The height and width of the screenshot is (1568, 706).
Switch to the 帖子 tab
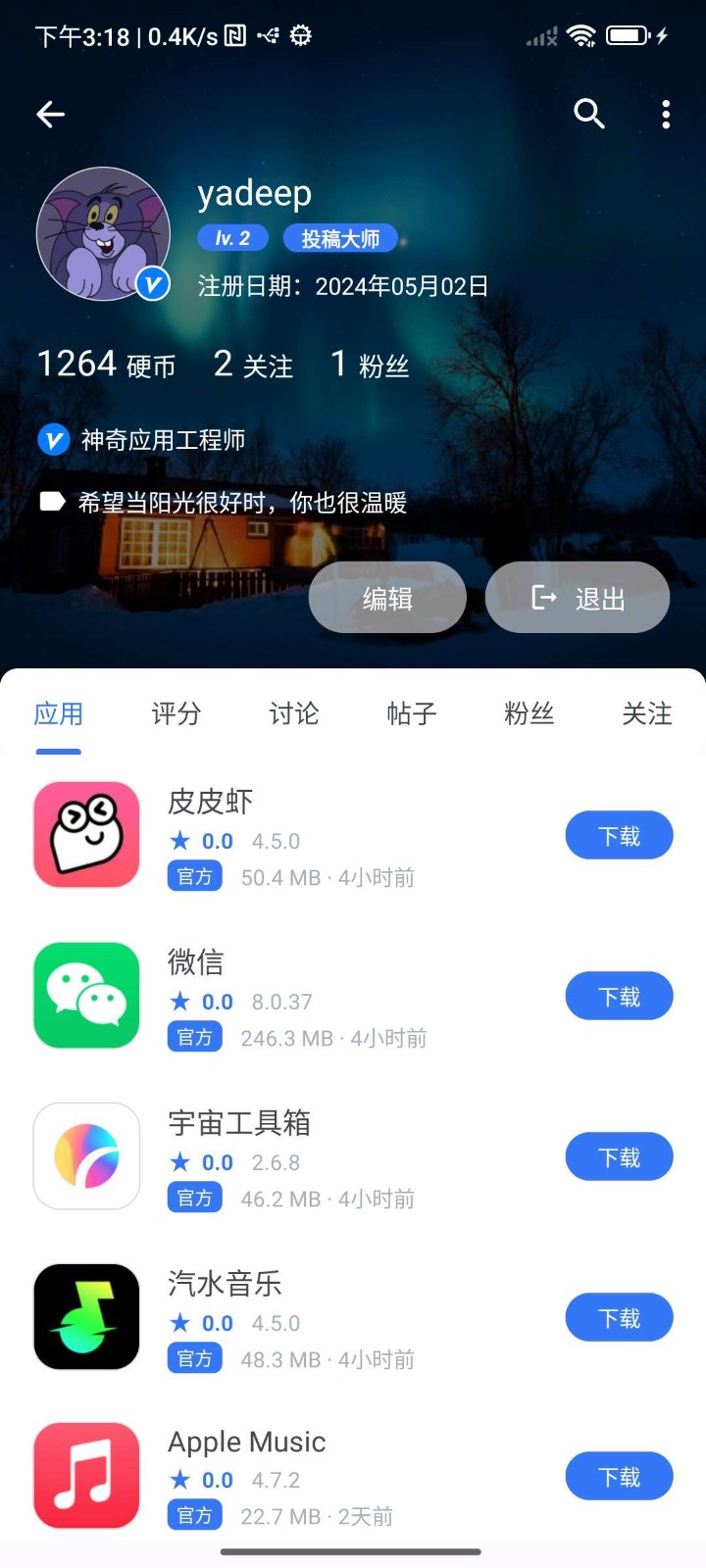pyautogui.click(x=410, y=714)
